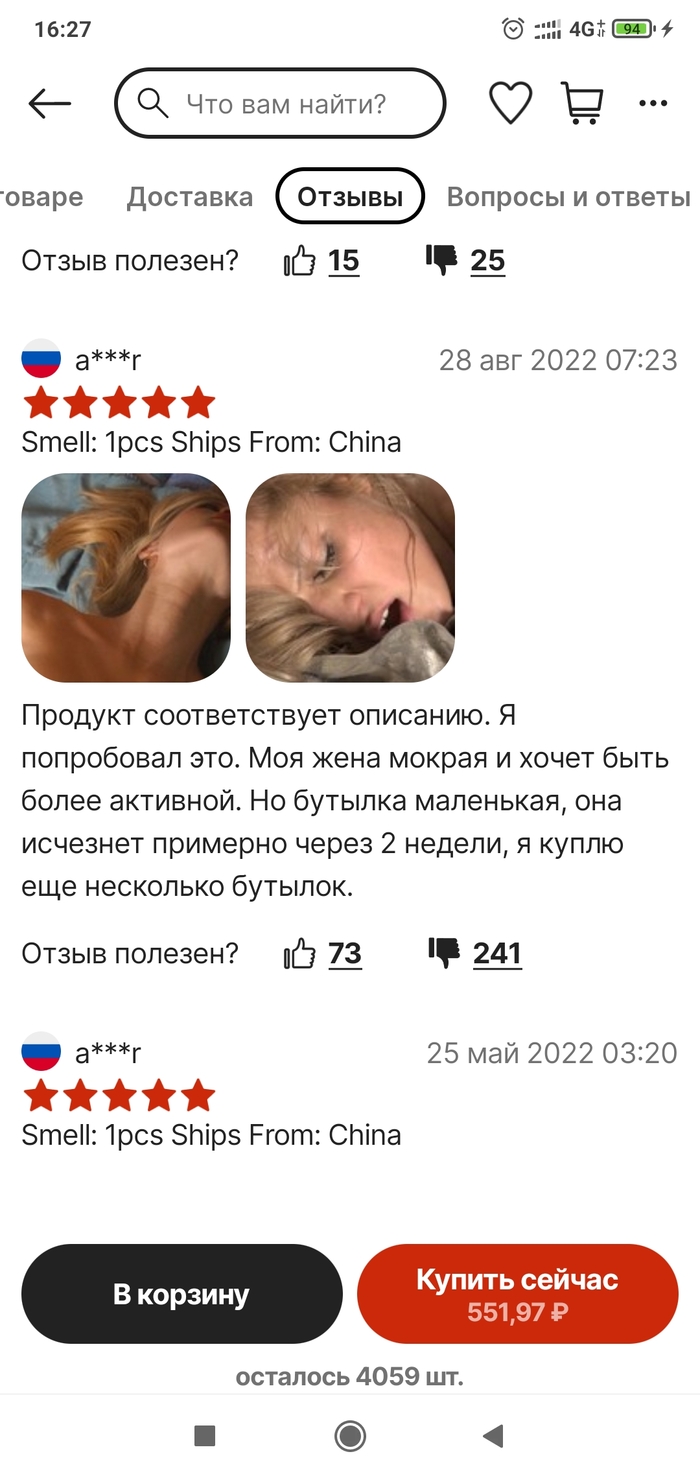Go back using the arrow icon
The height and width of the screenshot is (1478, 700).
50,103
